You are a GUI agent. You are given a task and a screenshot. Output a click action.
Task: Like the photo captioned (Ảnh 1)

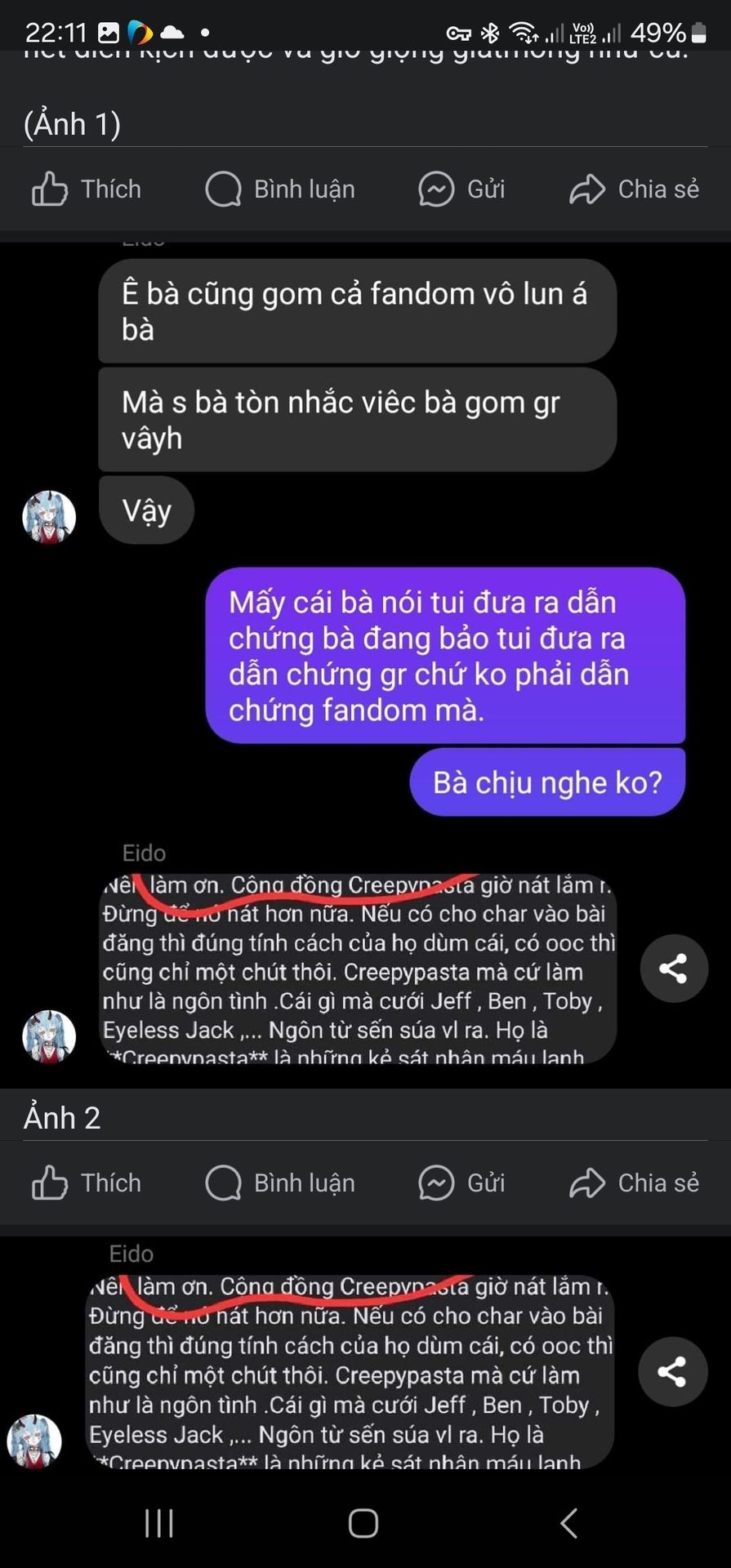86,189
